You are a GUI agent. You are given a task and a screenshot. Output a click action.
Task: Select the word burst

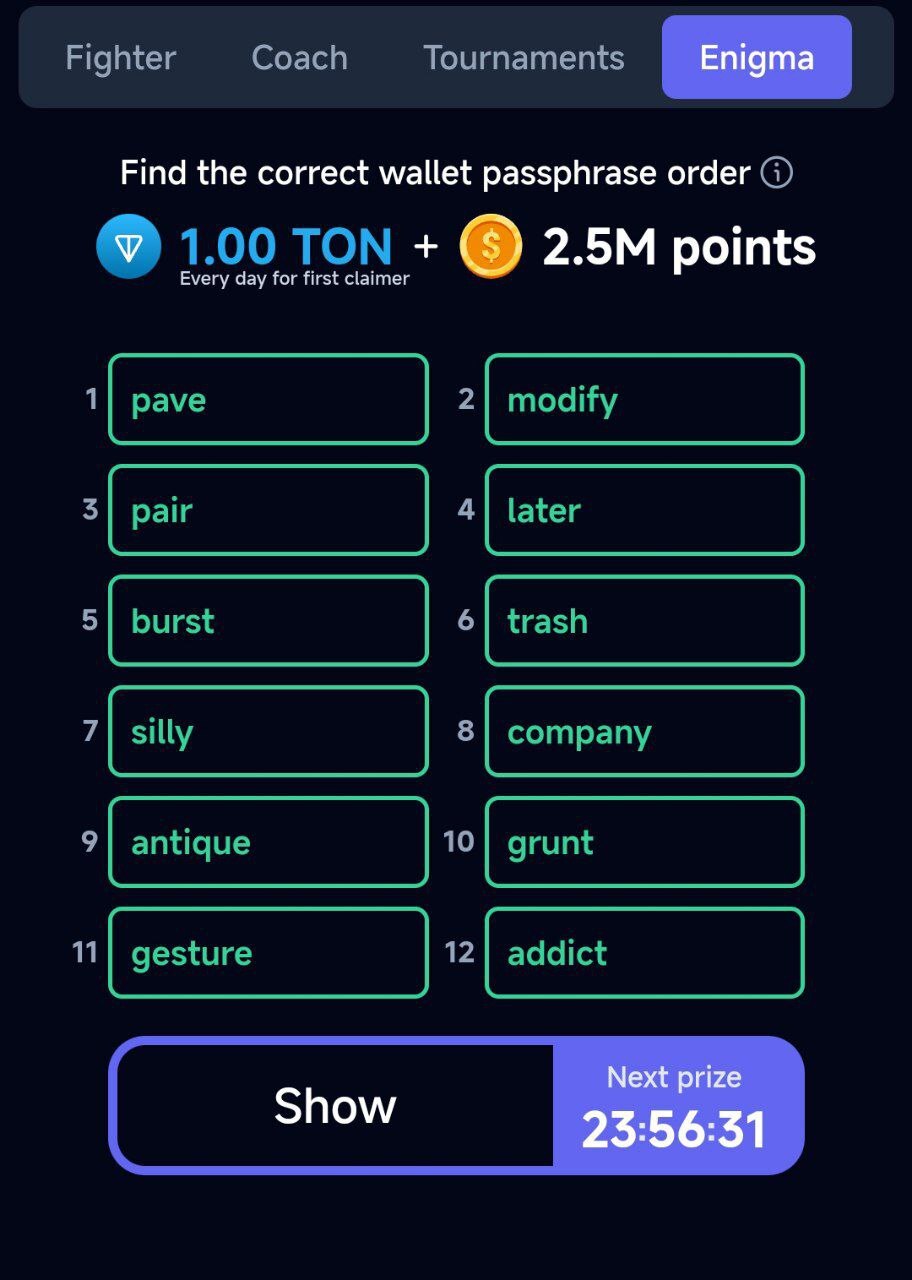click(268, 621)
